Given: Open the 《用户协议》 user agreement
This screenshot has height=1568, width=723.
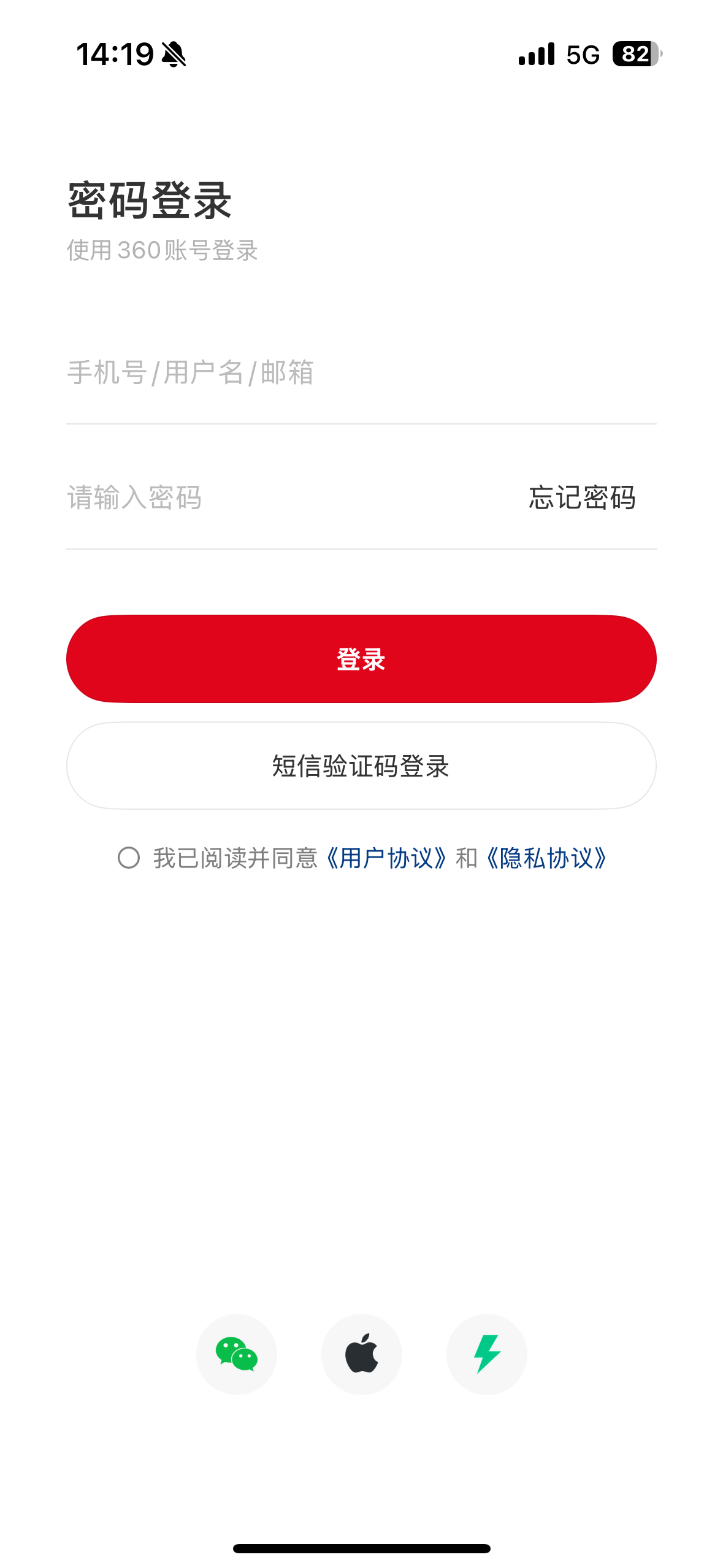Looking at the screenshot, I should coord(387,859).
